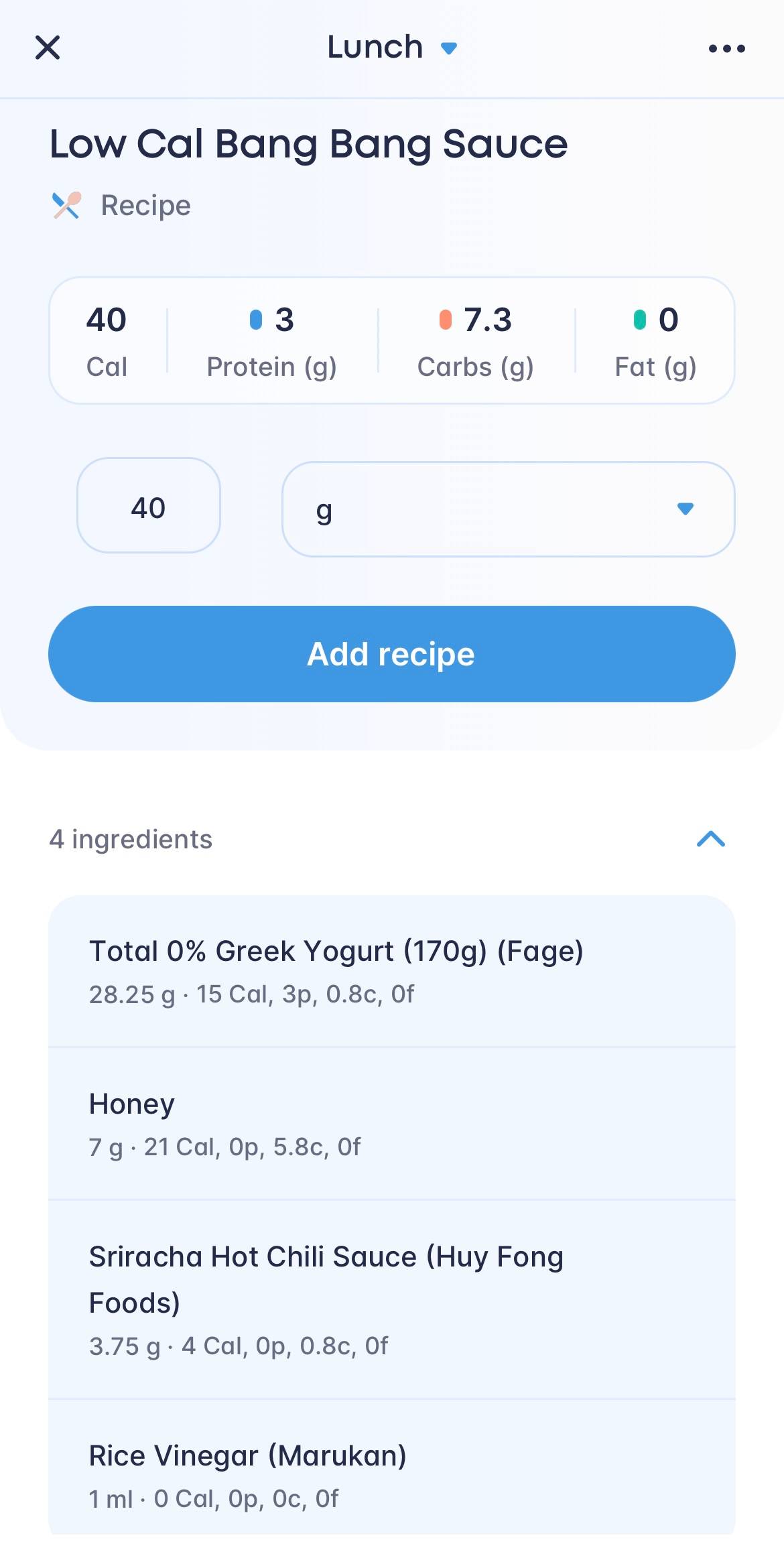Tap the Add recipe button

[x=392, y=654]
